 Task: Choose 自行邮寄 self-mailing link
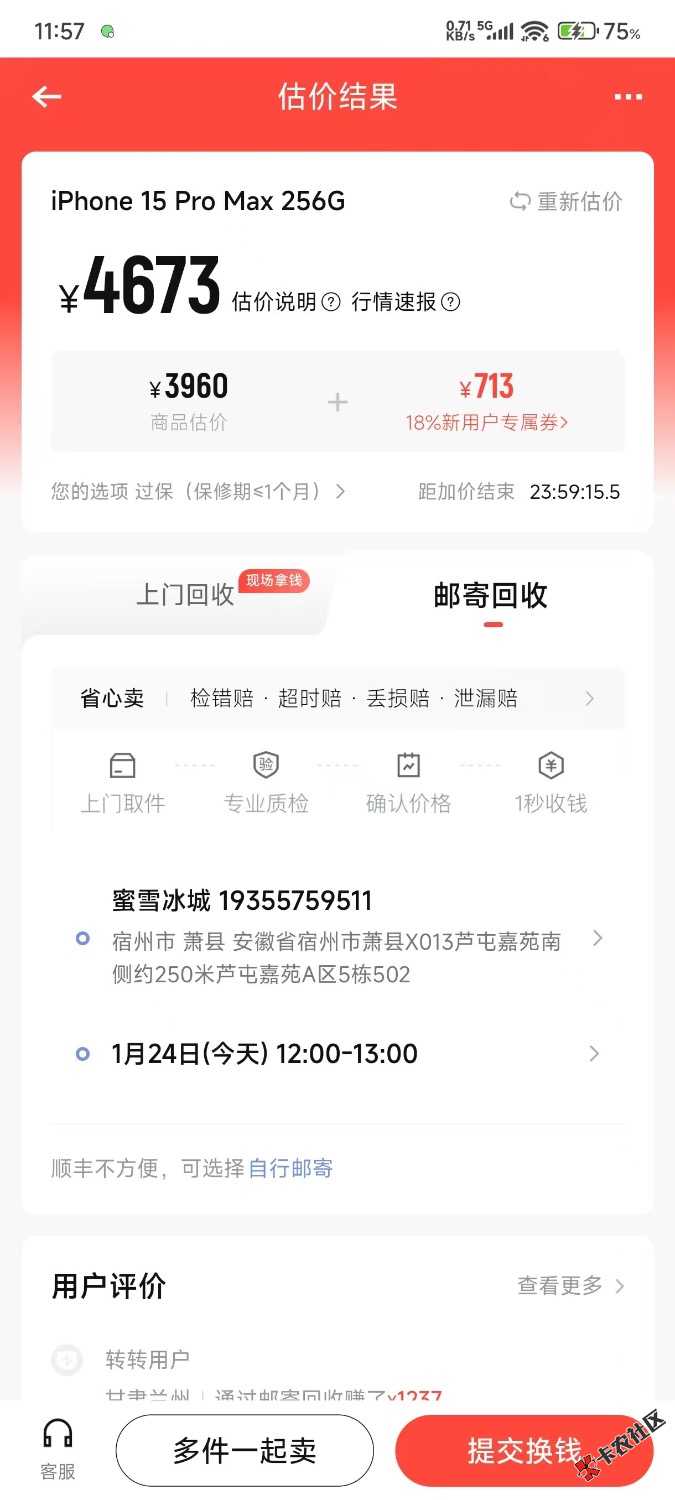click(291, 1168)
